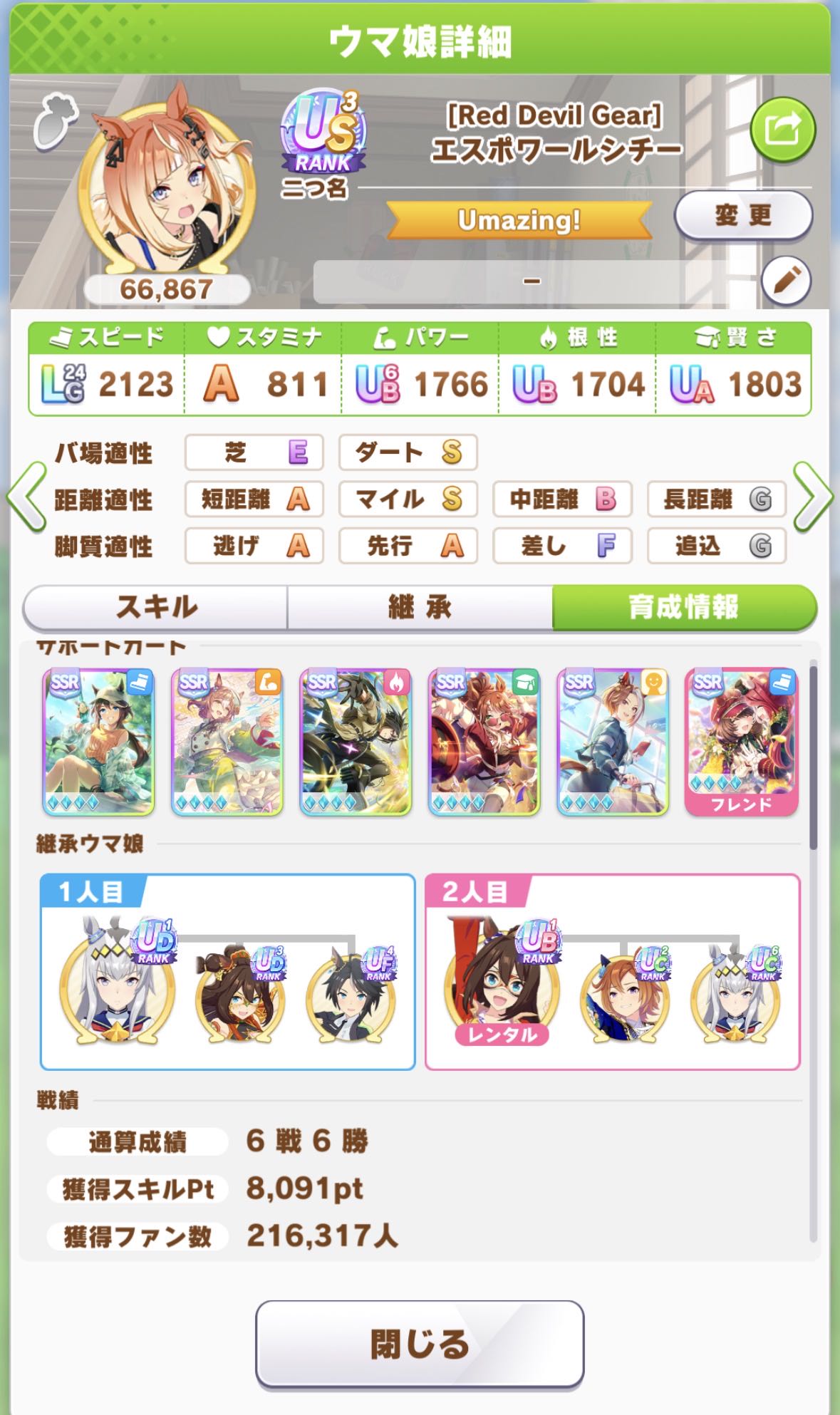The height and width of the screenshot is (1415, 840).
Task: Tap the 変更 button
Action: (x=742, y=215)
